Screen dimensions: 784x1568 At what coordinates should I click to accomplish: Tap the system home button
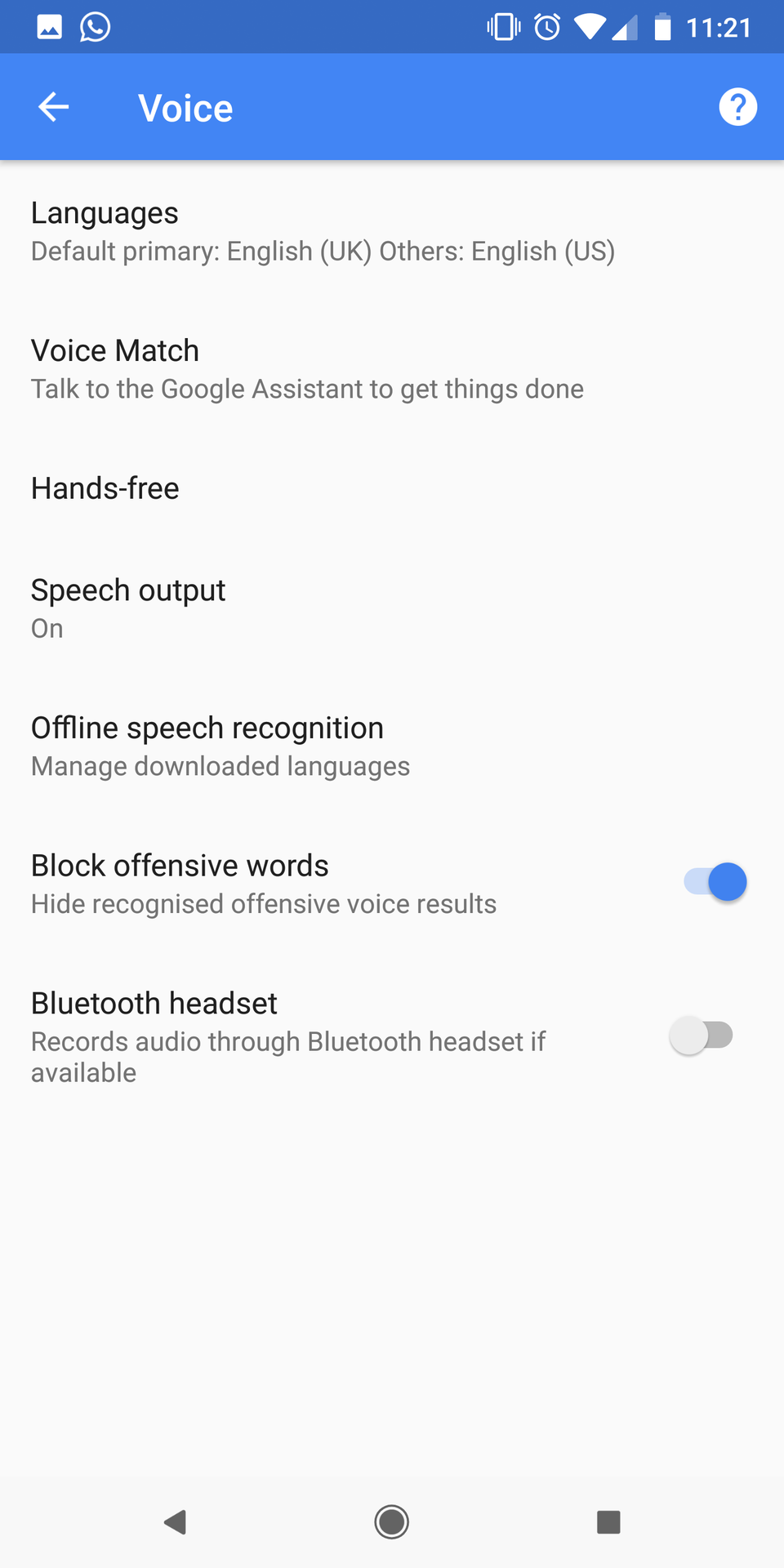pyautogui.click(x=392, y=1521)
